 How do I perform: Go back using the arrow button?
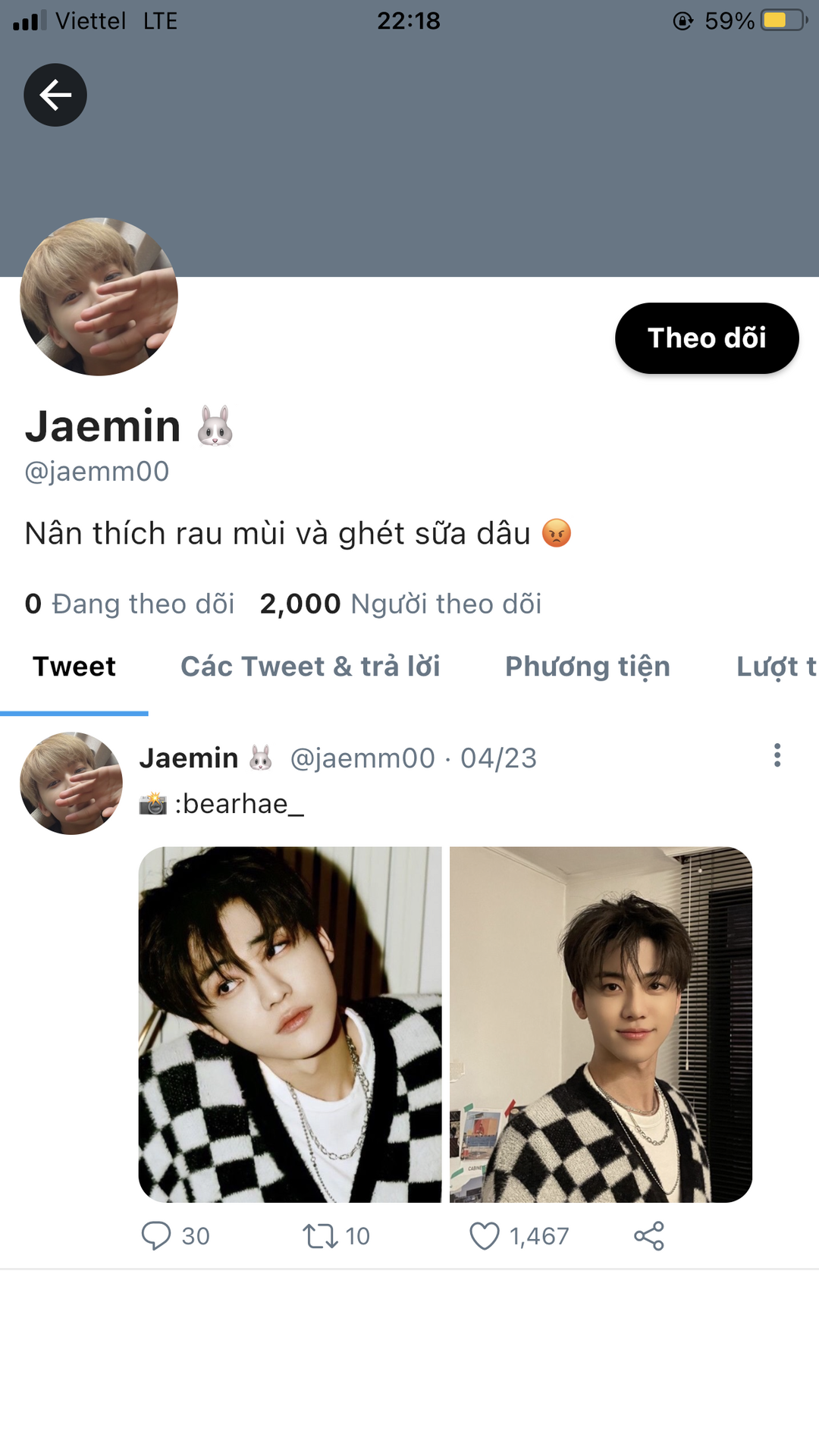[55, 95]
